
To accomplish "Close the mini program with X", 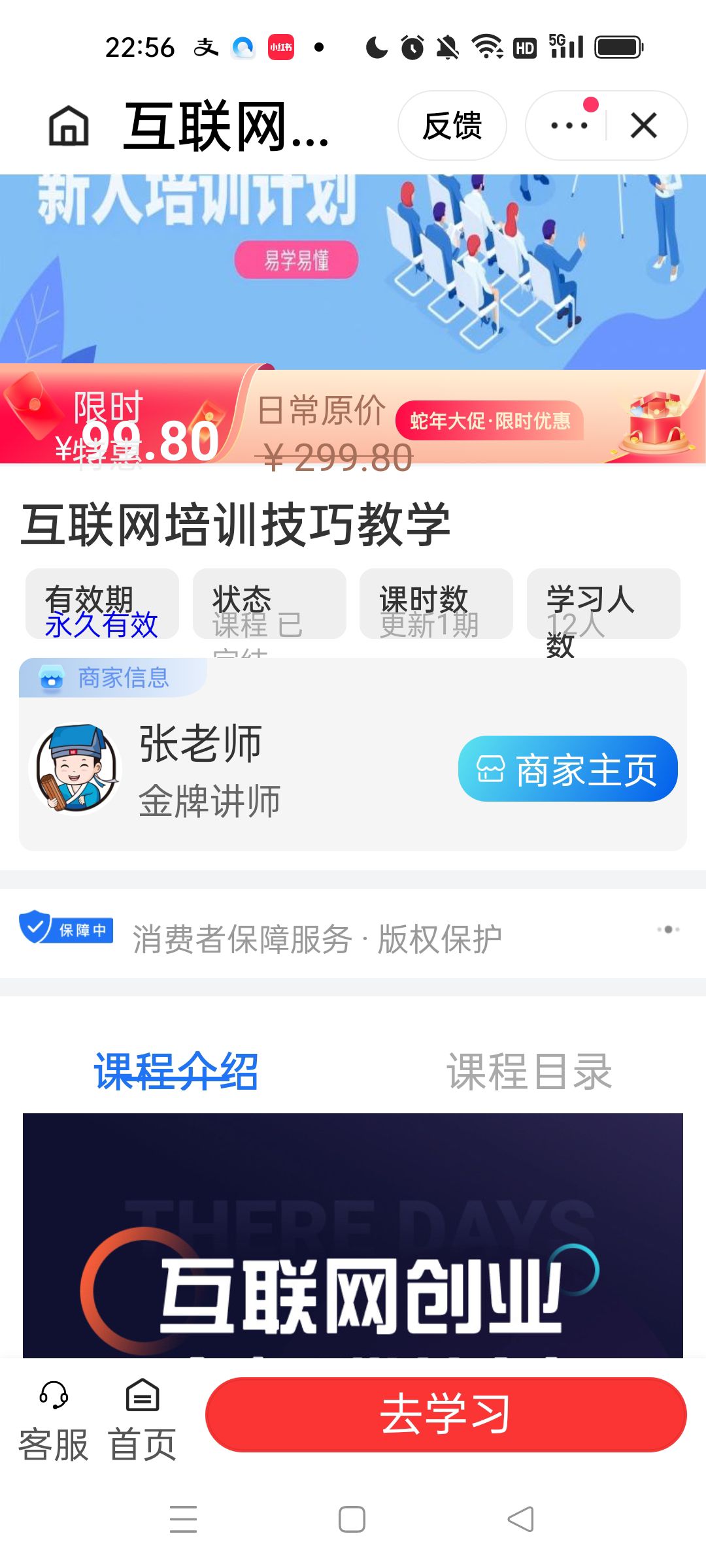I will [643, 125].
